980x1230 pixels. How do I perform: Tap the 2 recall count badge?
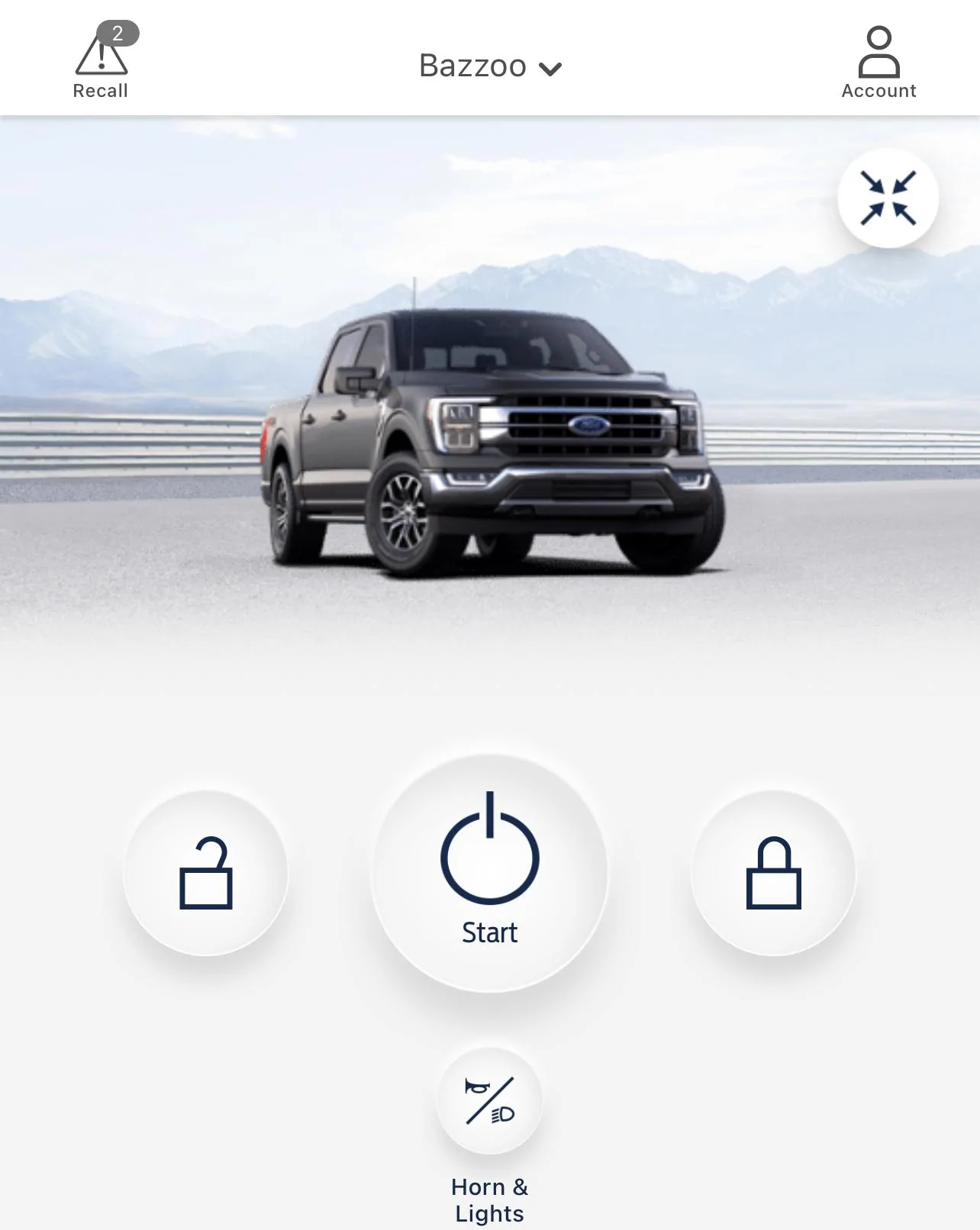(118, 31)
